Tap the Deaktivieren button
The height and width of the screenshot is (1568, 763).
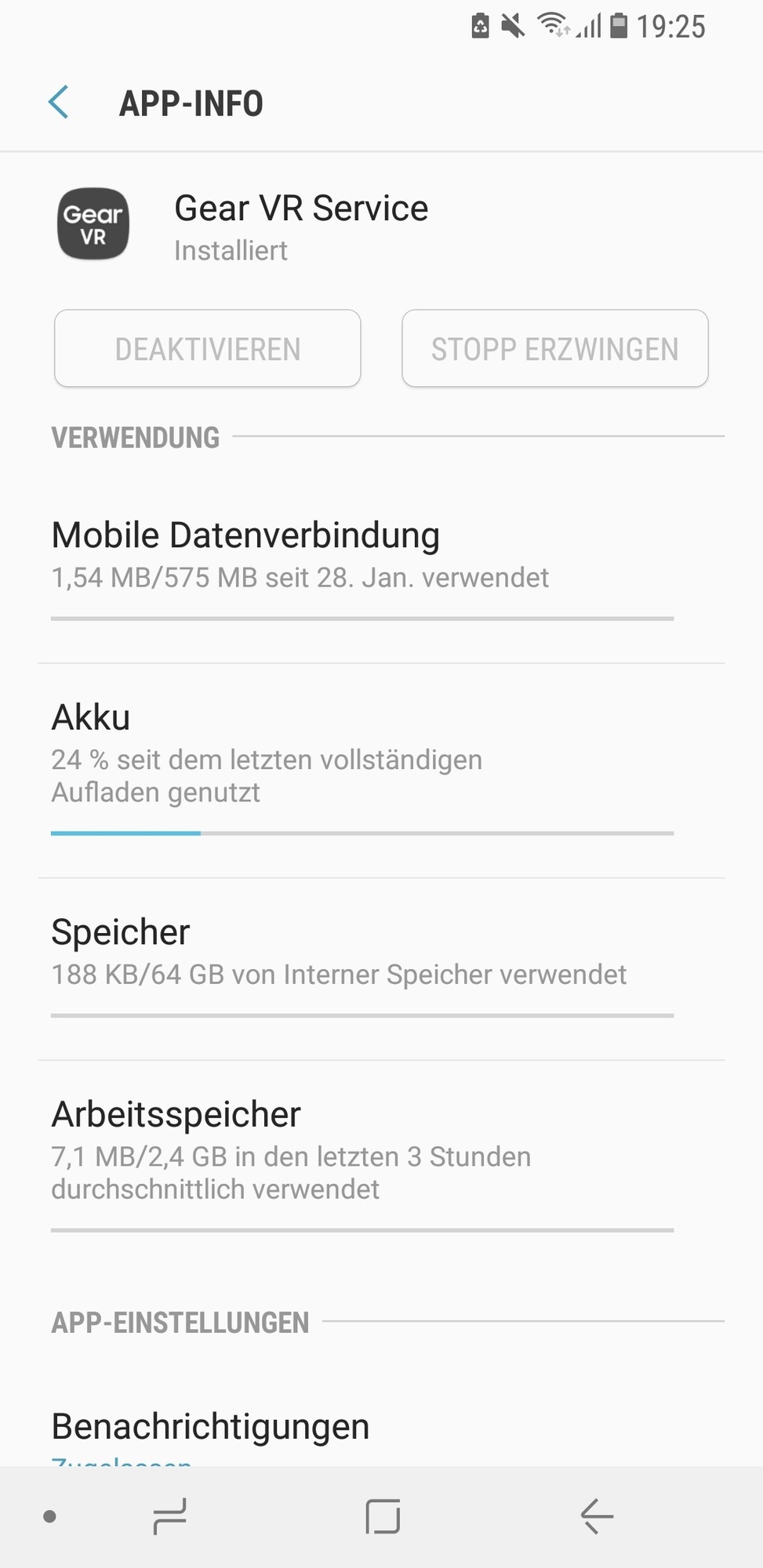tap(207, 349)
